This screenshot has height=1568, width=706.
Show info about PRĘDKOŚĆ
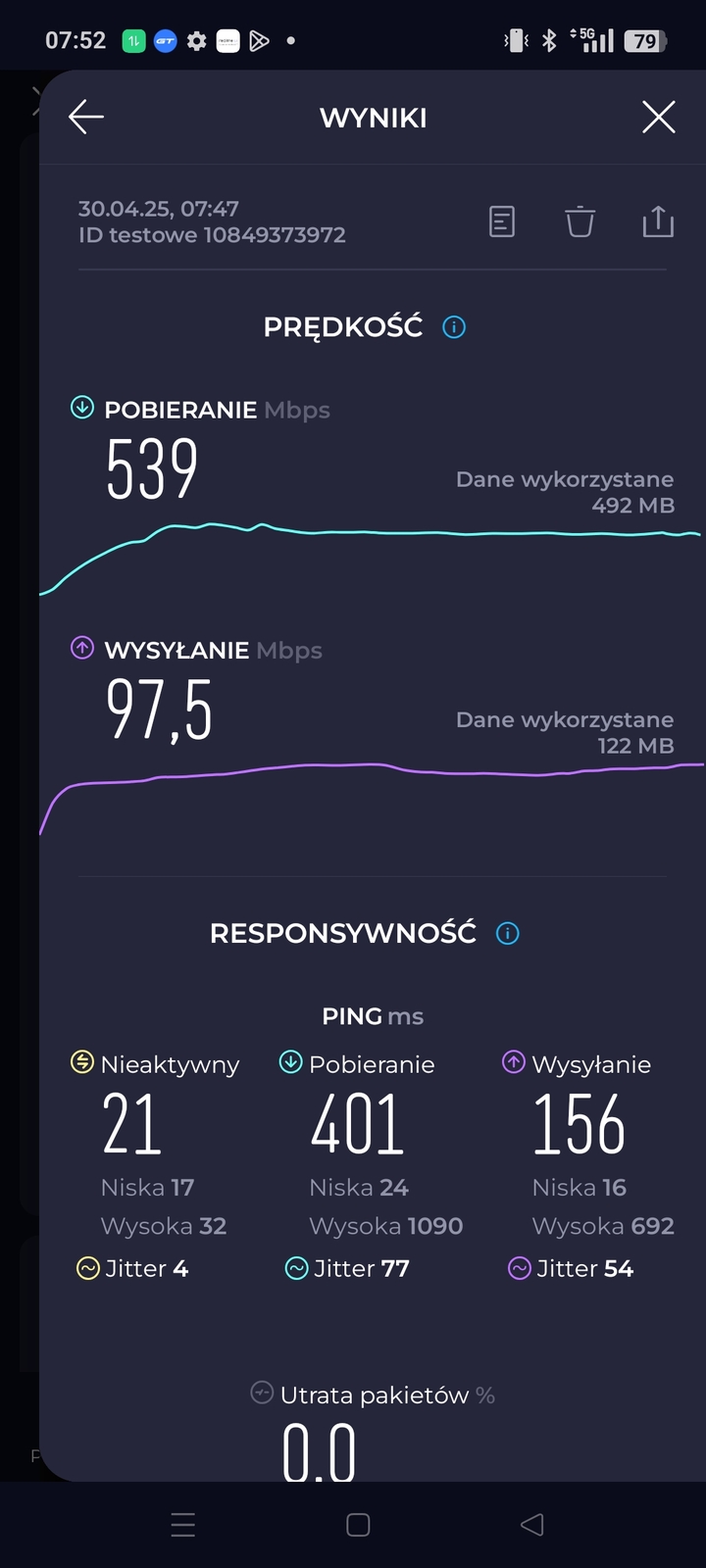pyautogui.click(x=454, y=327)
